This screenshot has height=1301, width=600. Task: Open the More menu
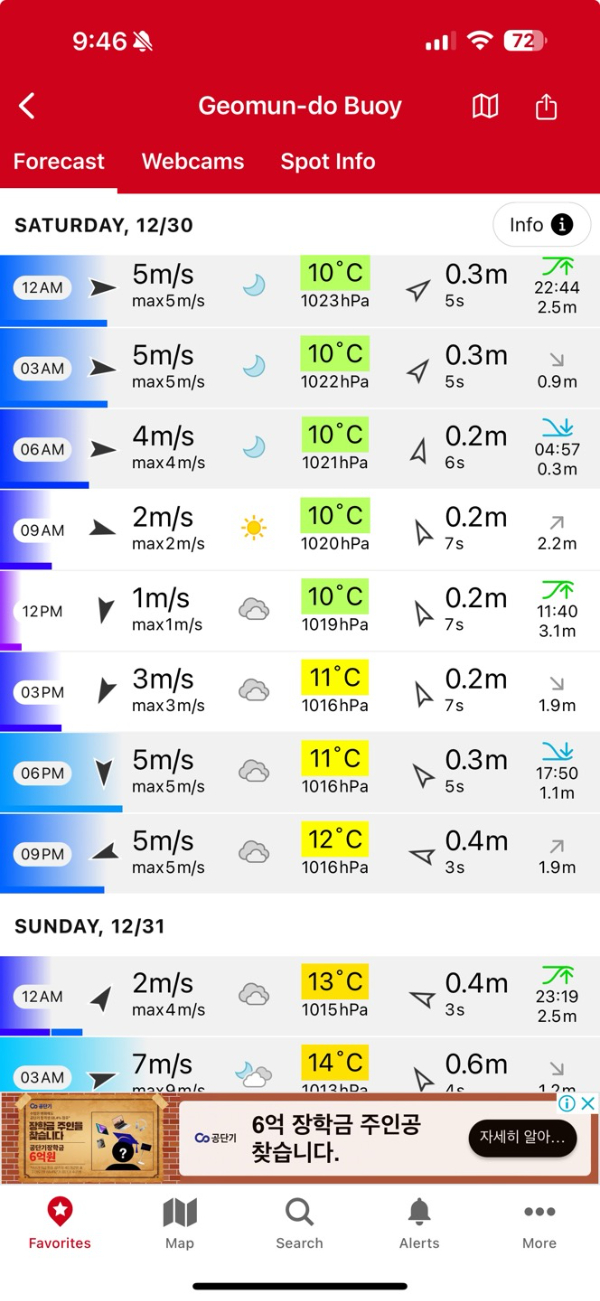coord(539,1224)
